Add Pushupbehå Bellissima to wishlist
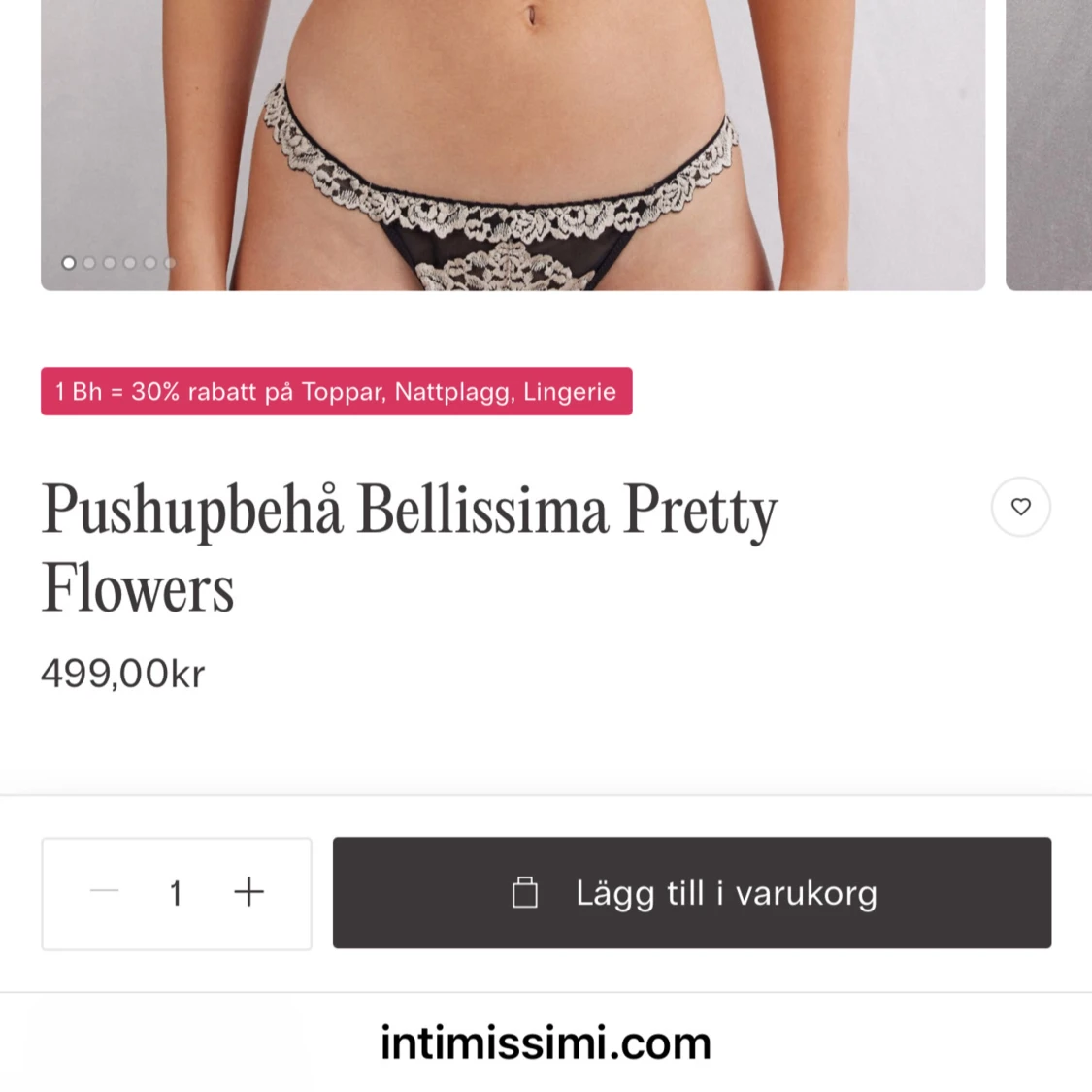Image resolution: width=1092 pixels, height=1092 pixels. [x=1020, y=507]
